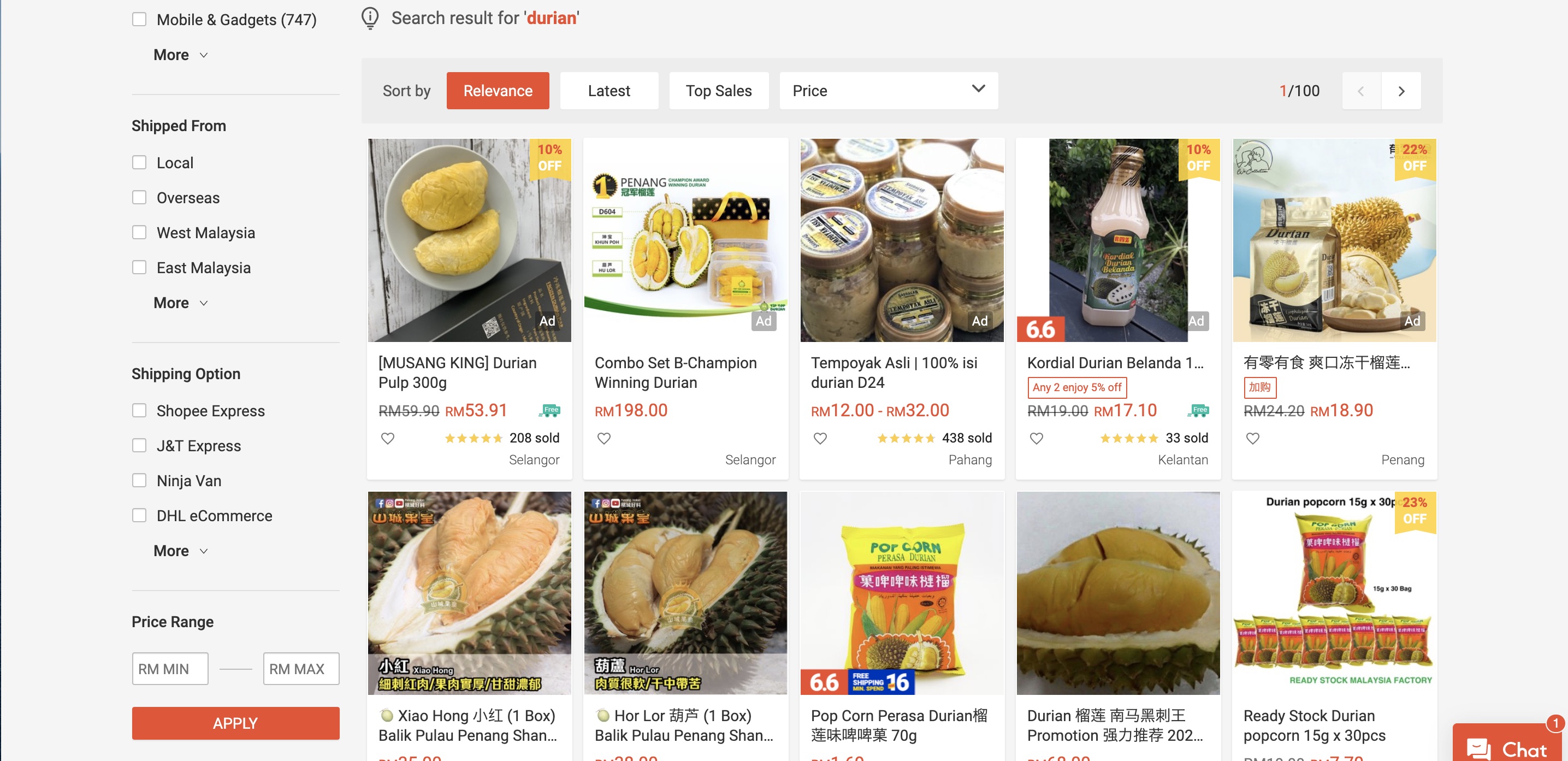Apply the price range filter
This screenshot has width=1568, height=761.
(x=235, y=723)
